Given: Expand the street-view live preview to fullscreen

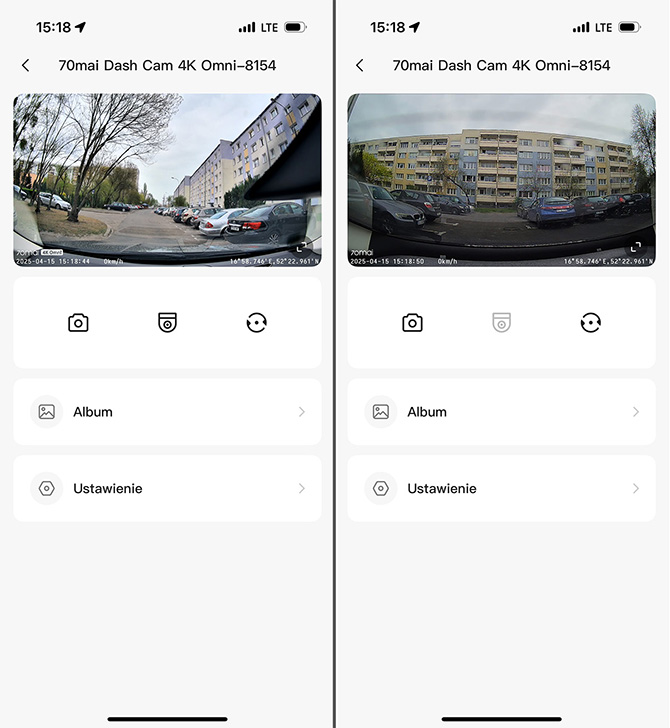Looking at the screenshot, I should [x=303, y=246].
